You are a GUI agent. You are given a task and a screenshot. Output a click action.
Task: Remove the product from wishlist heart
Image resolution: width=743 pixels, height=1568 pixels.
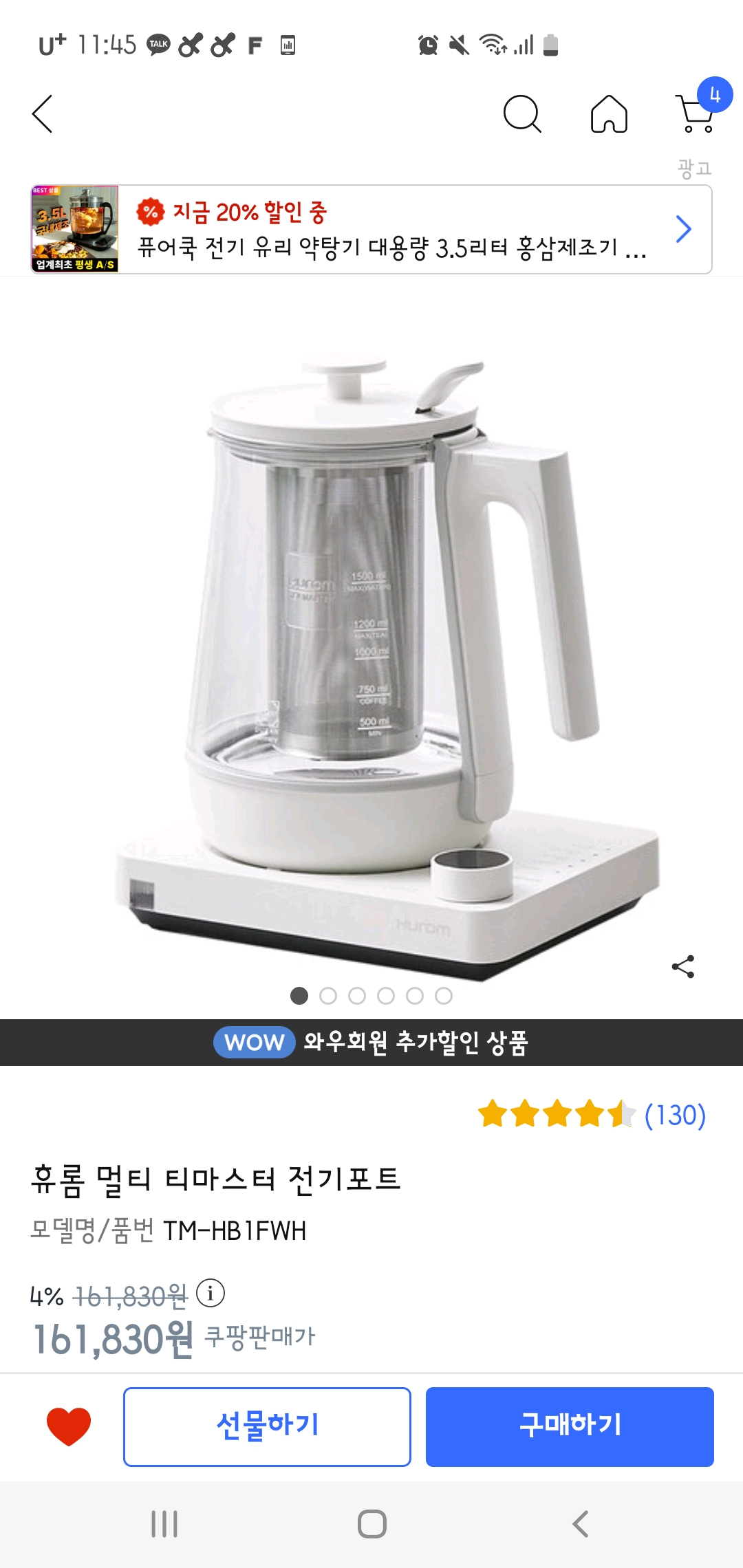68,1426
